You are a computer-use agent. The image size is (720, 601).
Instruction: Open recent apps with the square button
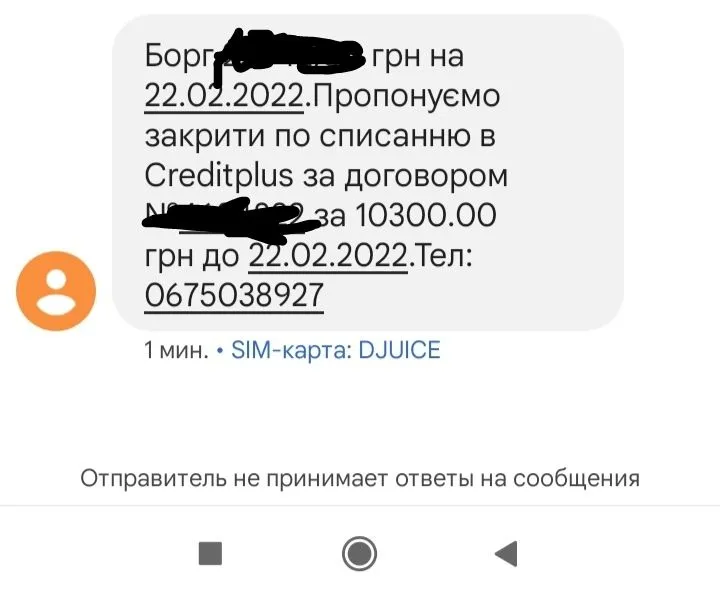pos(210,553)
